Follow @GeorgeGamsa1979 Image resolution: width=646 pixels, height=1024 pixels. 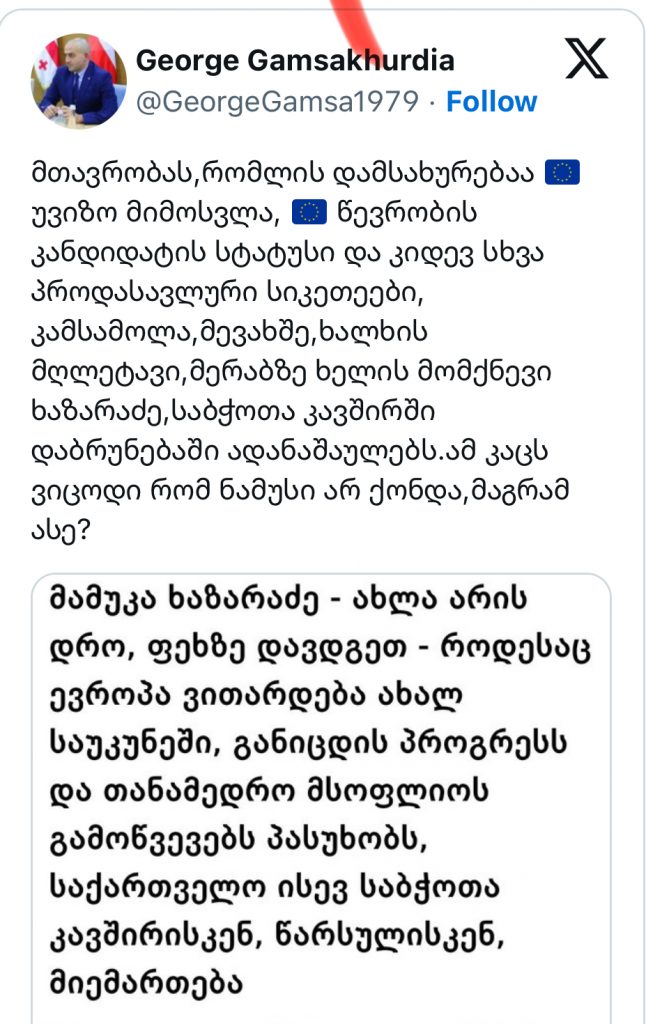tap(491, 102)
